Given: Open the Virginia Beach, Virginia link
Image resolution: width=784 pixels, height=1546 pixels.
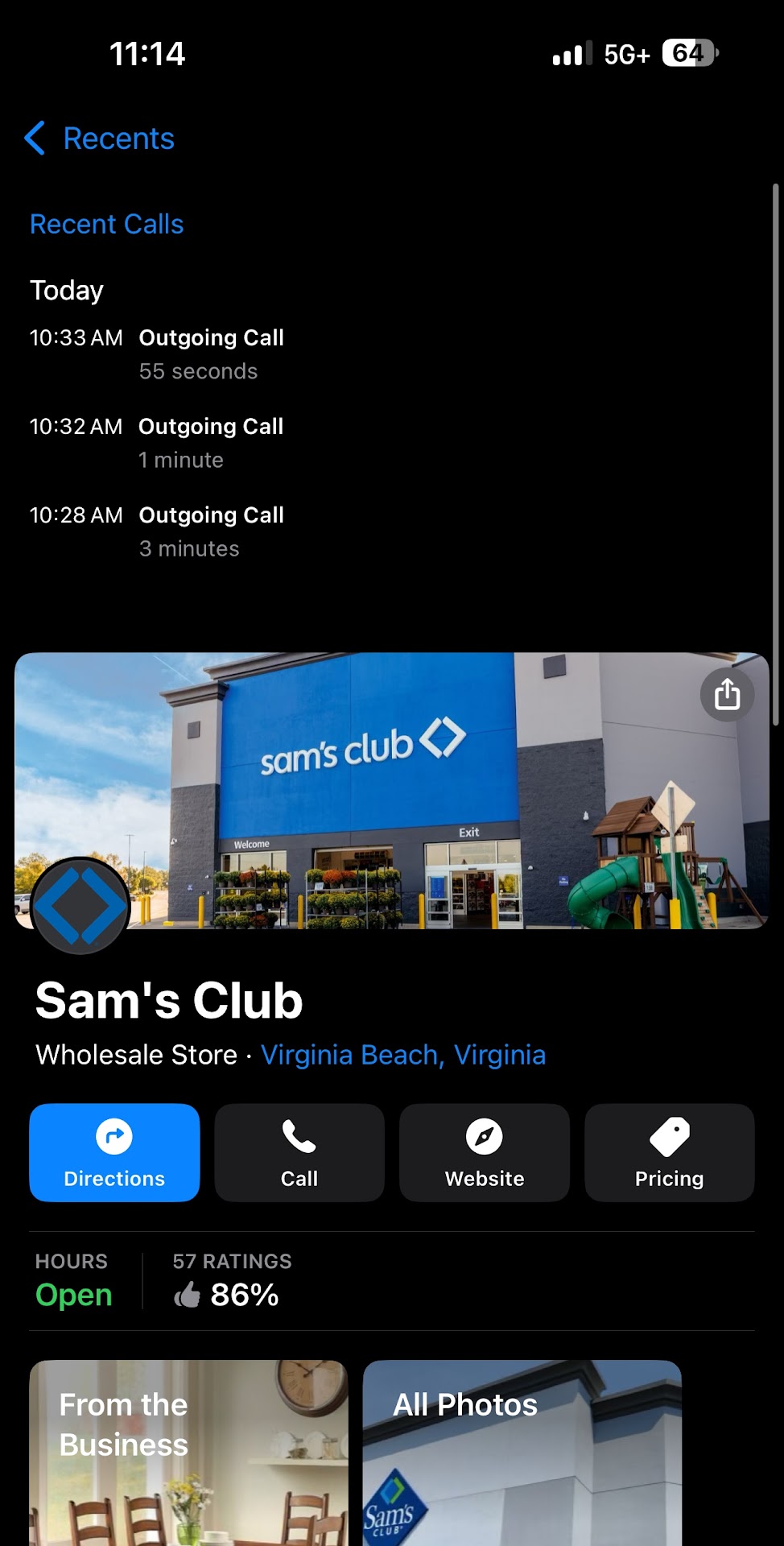Looking at the screenshot, I should [x=402, y=1055].
